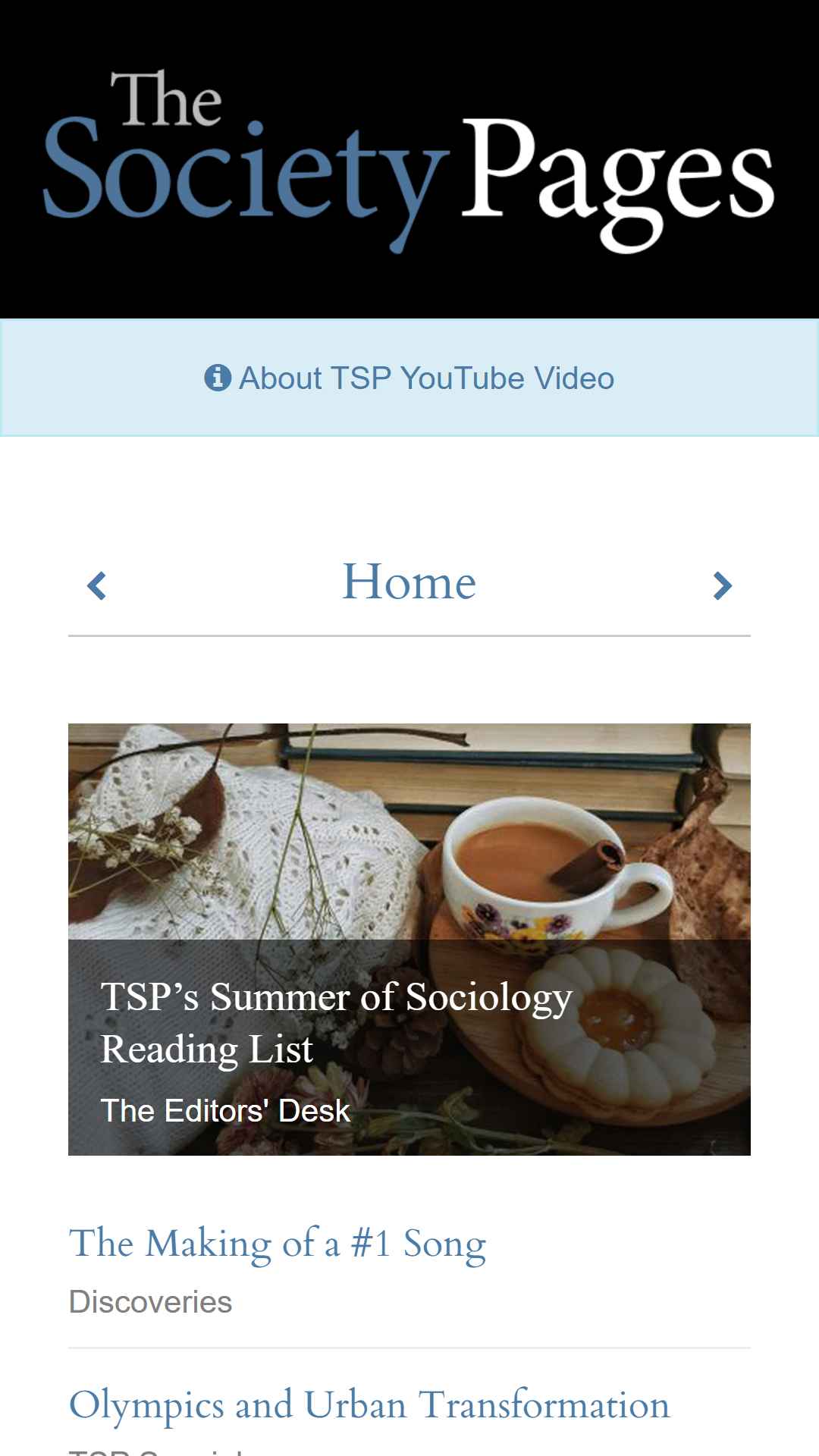Open TSP's Summer of Sociology Reading List
819x1456 pixels.
[x=336, y=1022]
